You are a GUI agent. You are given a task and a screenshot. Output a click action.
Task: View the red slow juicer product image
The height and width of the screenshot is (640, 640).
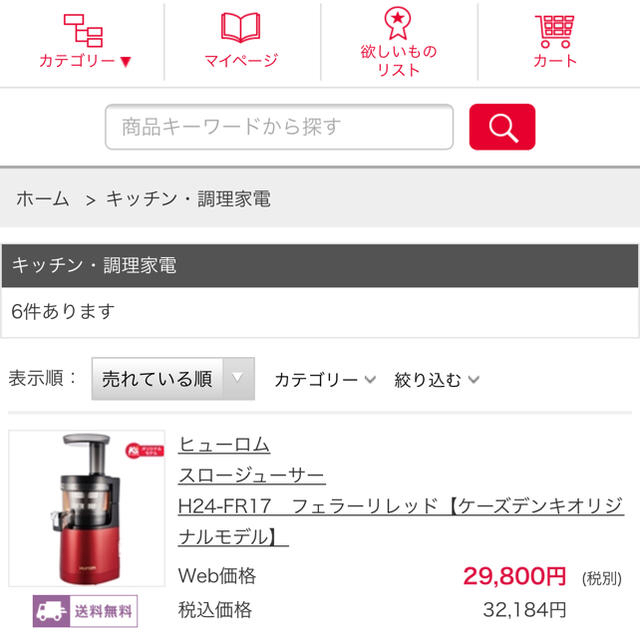point(85,509)
